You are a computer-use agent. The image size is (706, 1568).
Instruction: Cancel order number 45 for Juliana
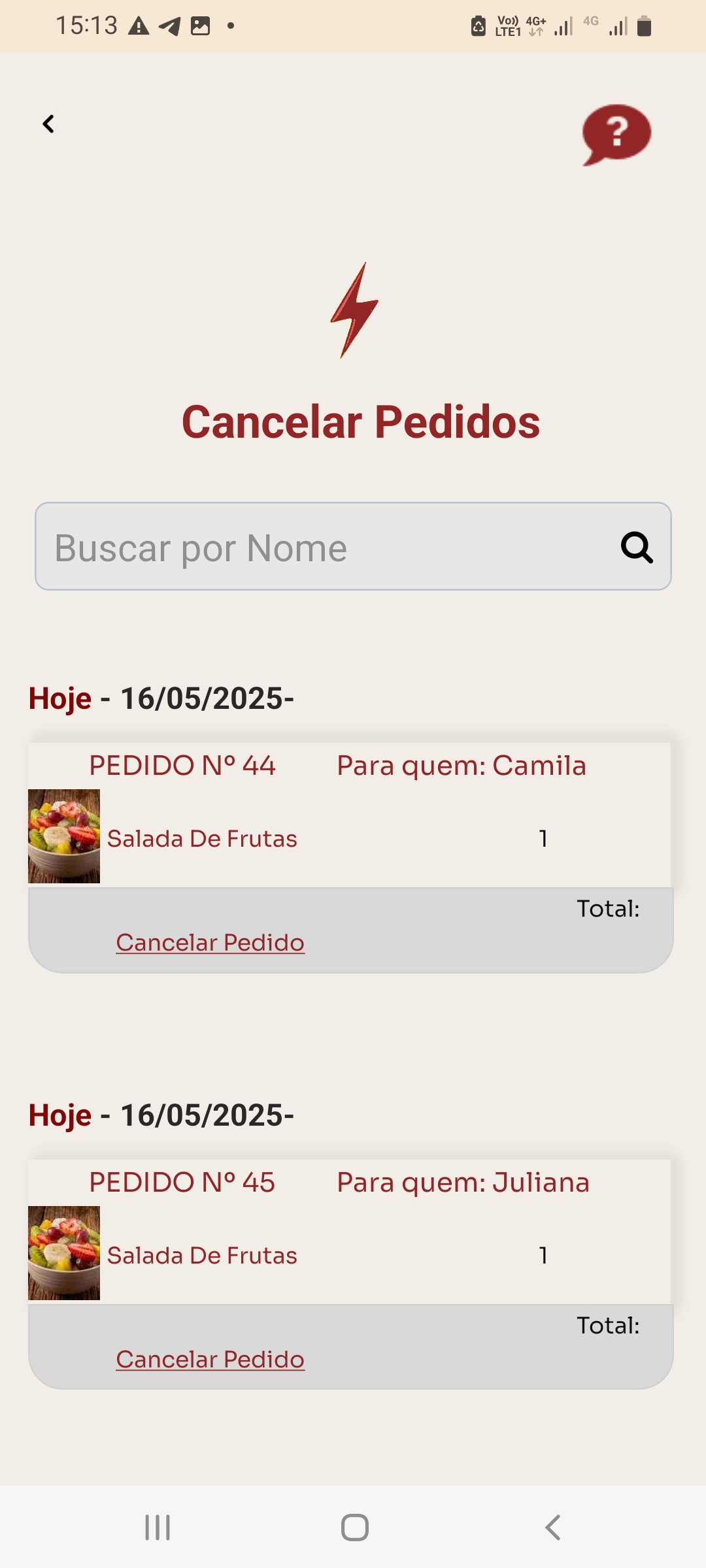[210, 1358]
